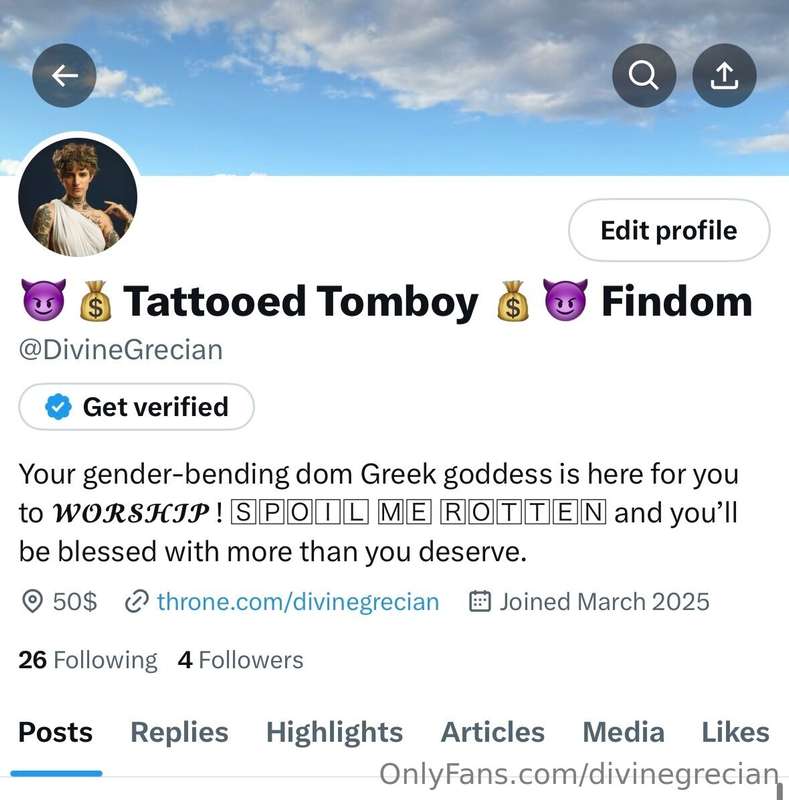Viewport: 789px width, 800px height.
Task: View the 26 Following list
Action: (x=88, y=660)
